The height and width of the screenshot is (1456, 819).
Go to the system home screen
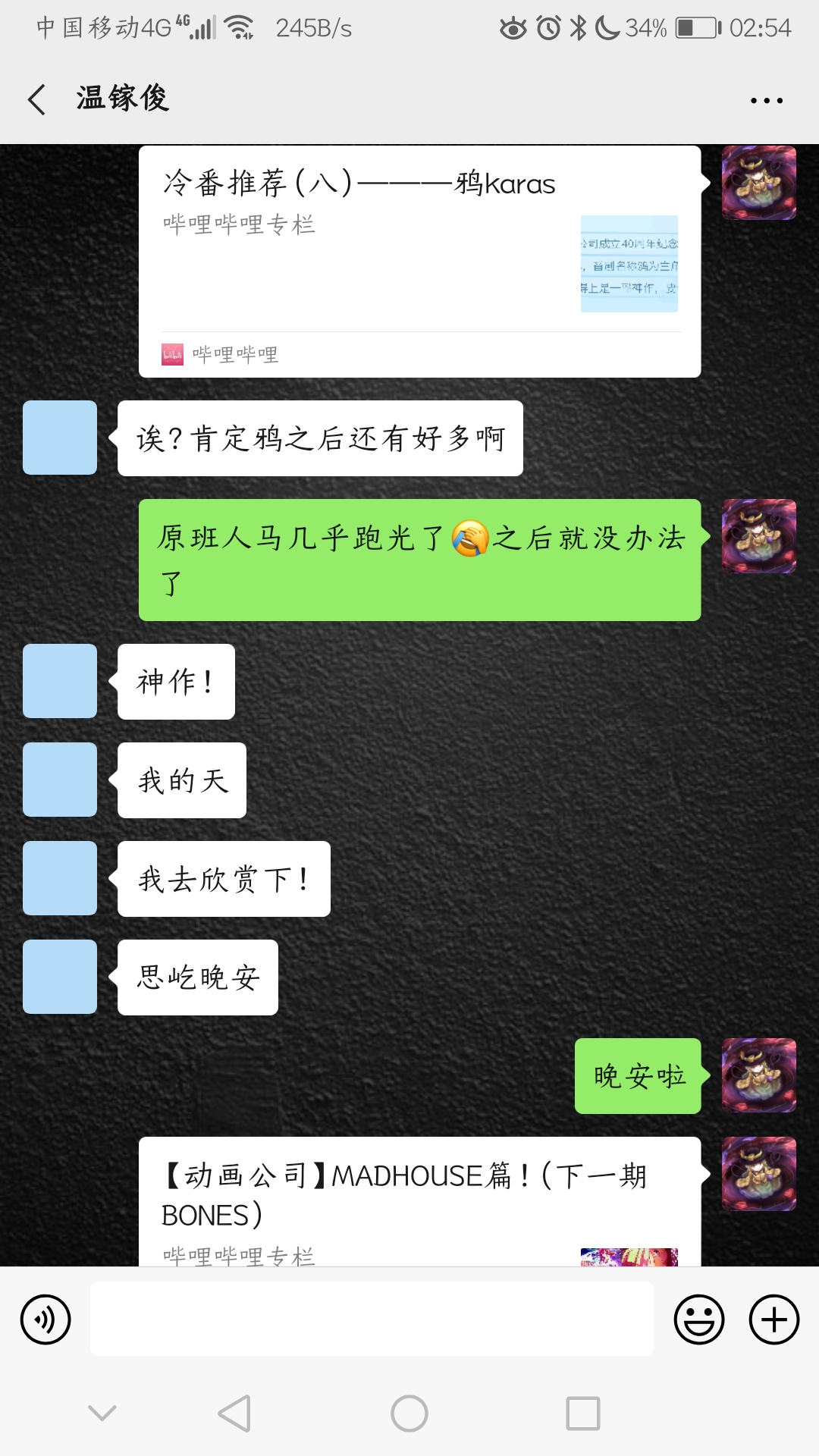pyautogui.click(x=409, y=1413)
